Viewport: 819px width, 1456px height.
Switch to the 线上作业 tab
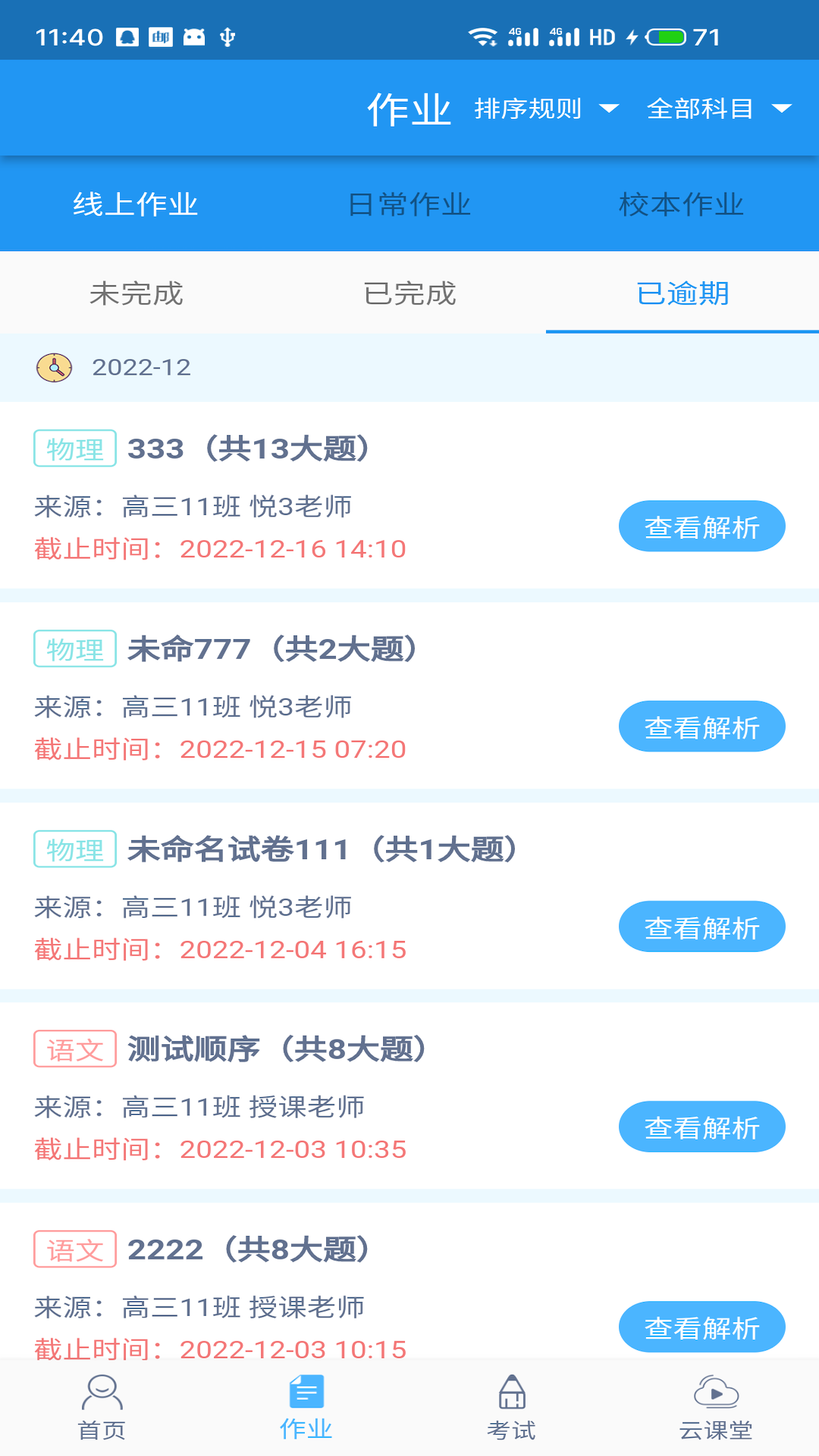(136, 204)
